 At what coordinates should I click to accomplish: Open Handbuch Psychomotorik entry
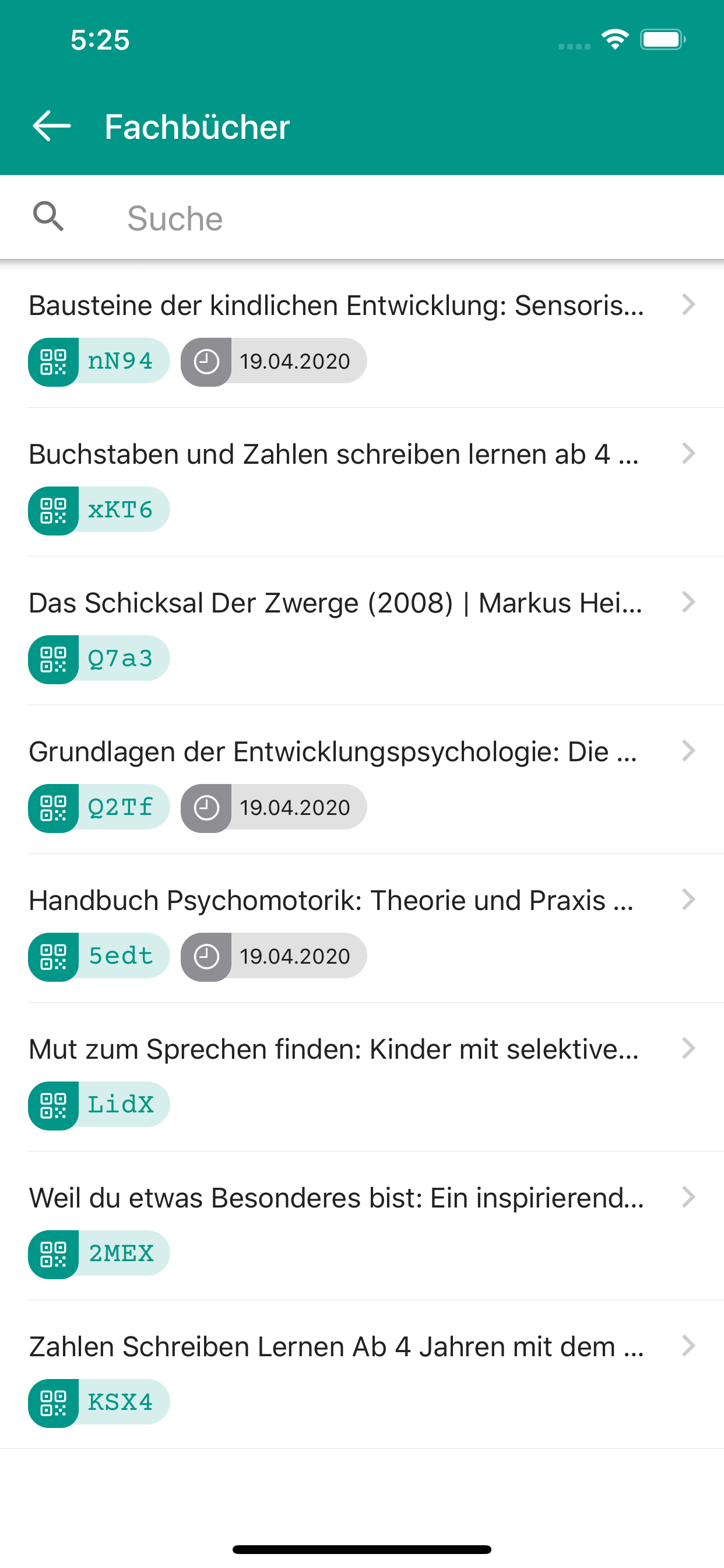(x=362, y=928)
